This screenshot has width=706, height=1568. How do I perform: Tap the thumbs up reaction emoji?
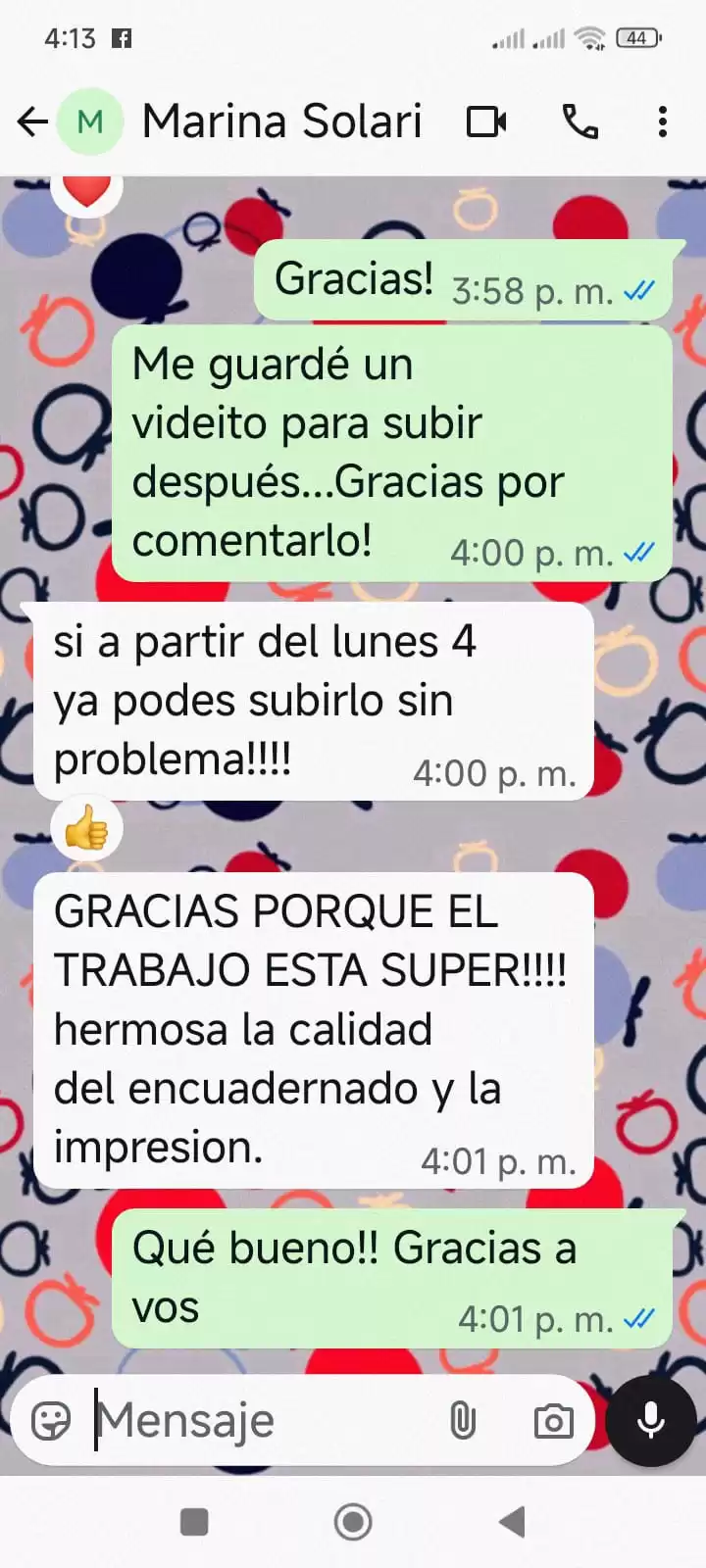86,828
